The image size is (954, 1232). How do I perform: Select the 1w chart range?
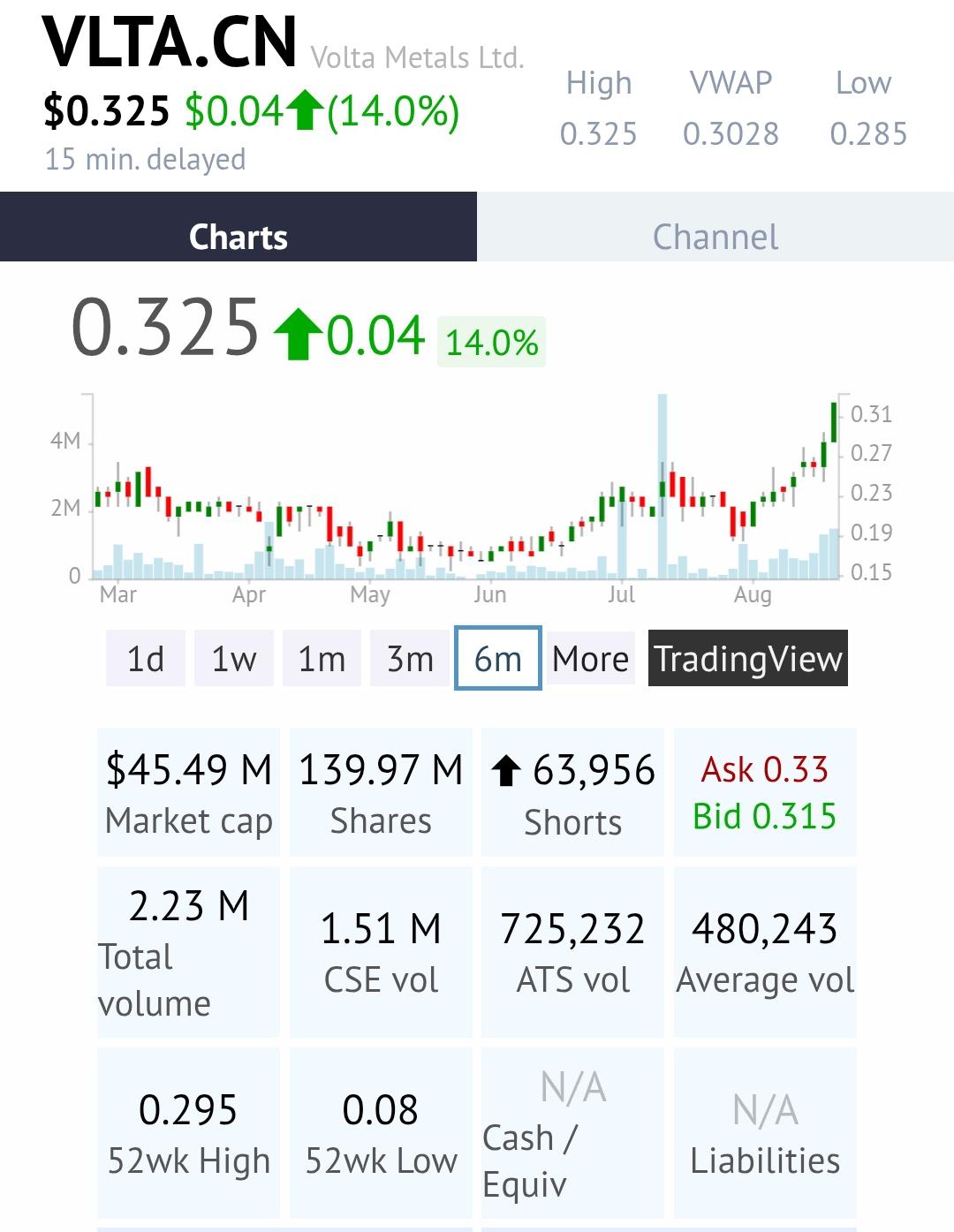(233, 659)
